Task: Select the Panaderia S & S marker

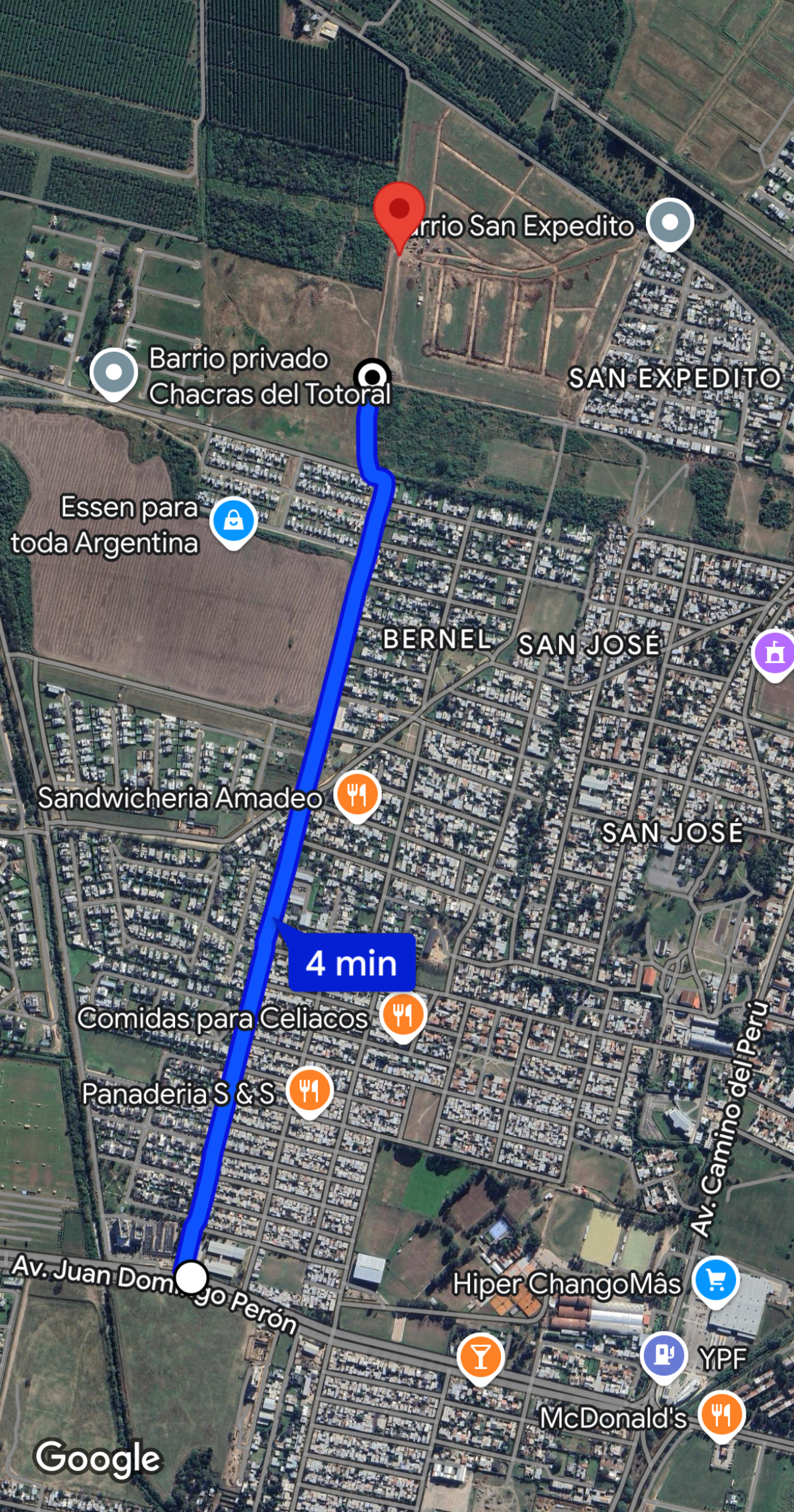Action: pyautogui.click(x=309, y=1090)
